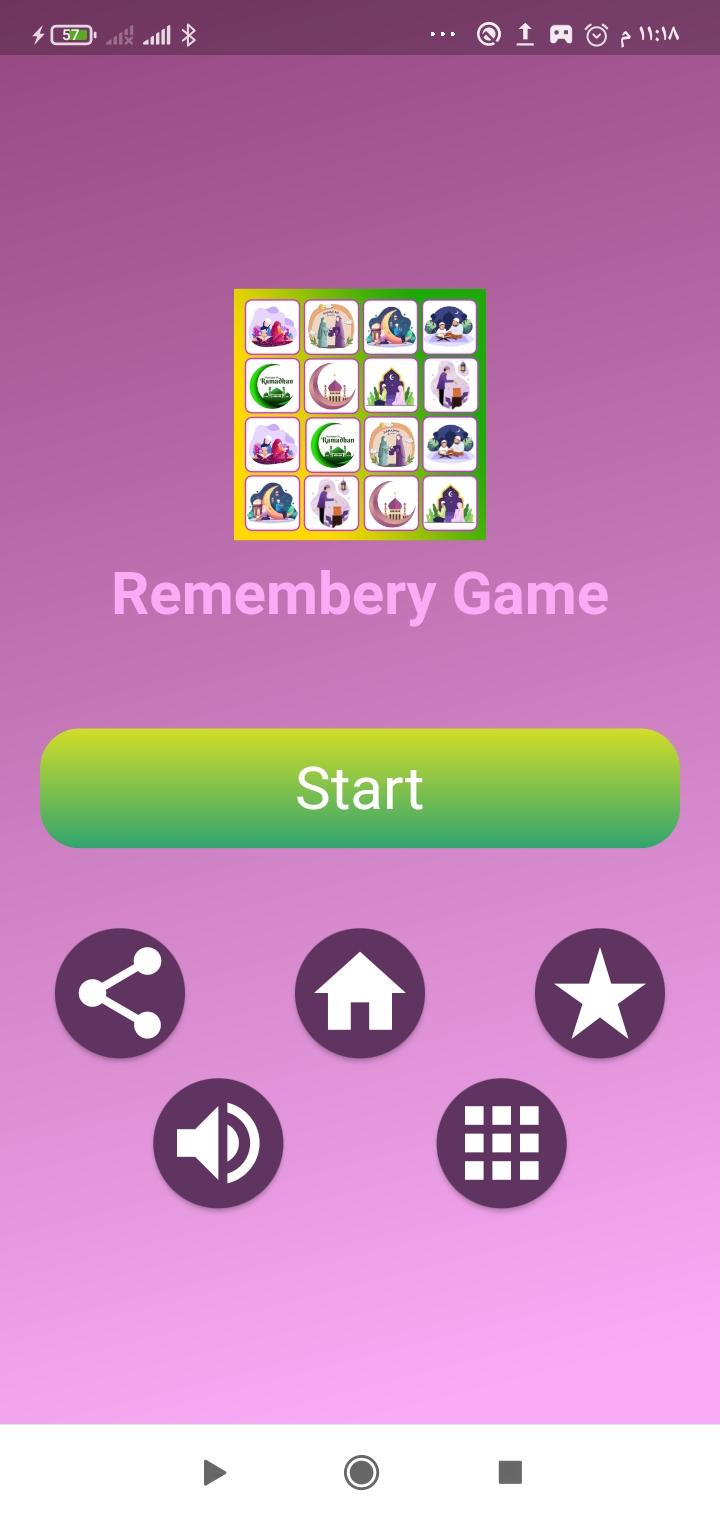This screenshot has height=1520, width=720.
Task: Go back using system back button
Action: click(x=213, y=1472)
